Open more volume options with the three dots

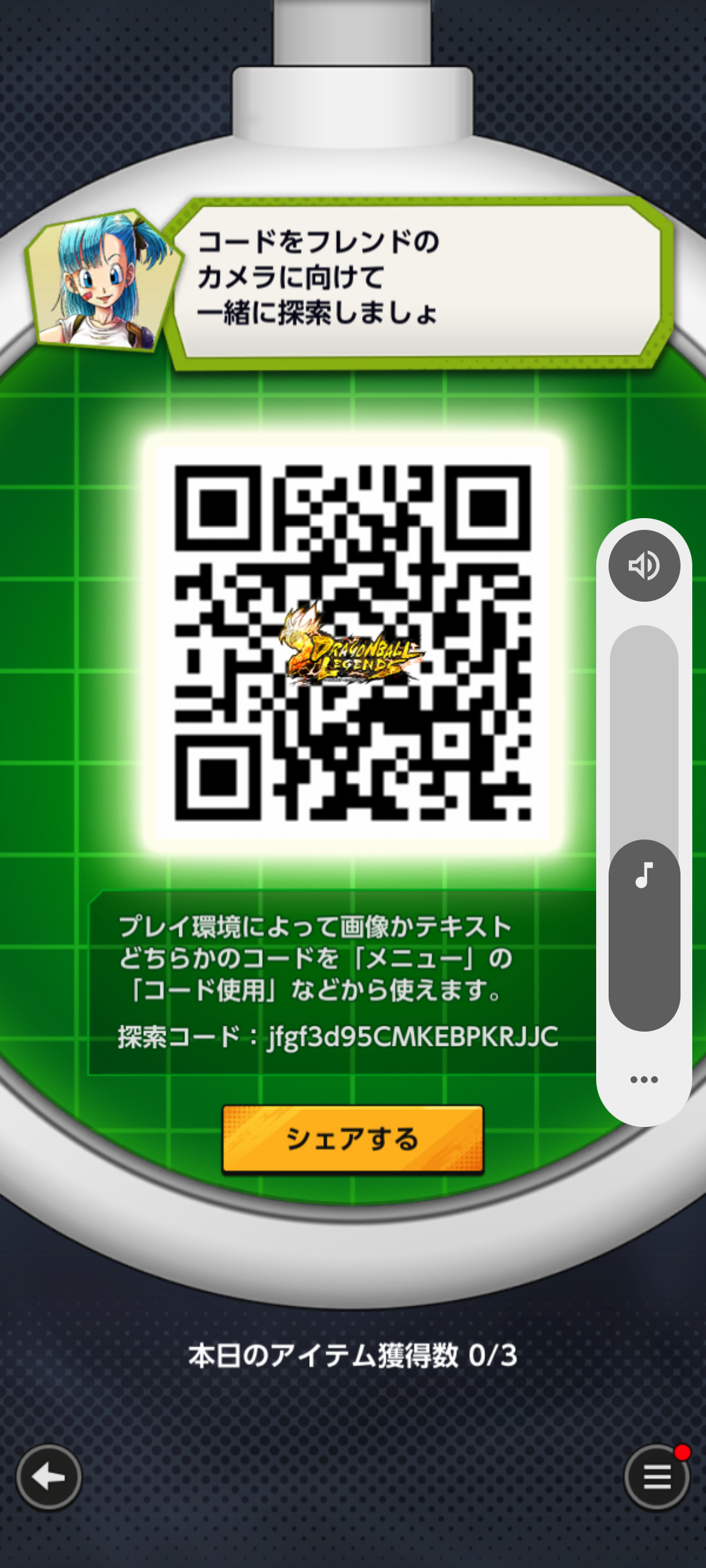pos(644,1079)
